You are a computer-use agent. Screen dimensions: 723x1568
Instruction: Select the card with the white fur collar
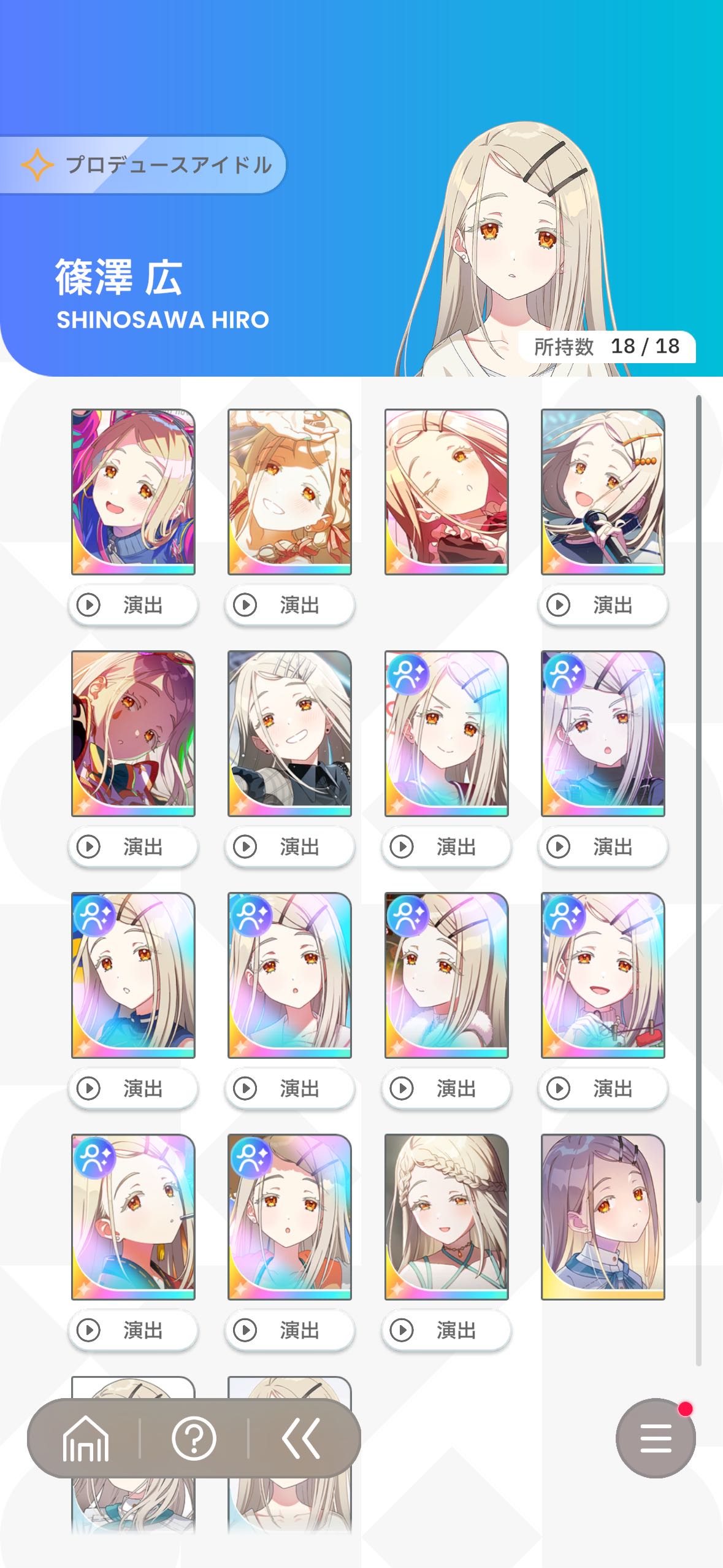pos(446,975)
